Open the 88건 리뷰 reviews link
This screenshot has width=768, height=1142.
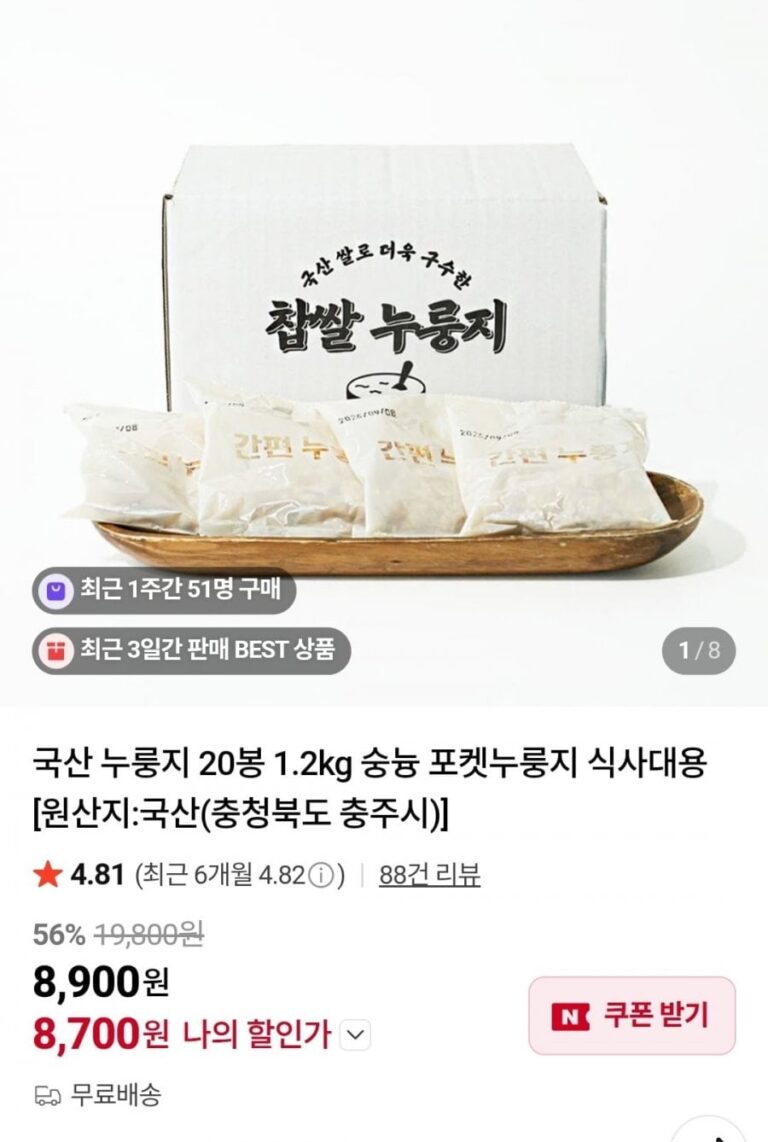(430, 876)
